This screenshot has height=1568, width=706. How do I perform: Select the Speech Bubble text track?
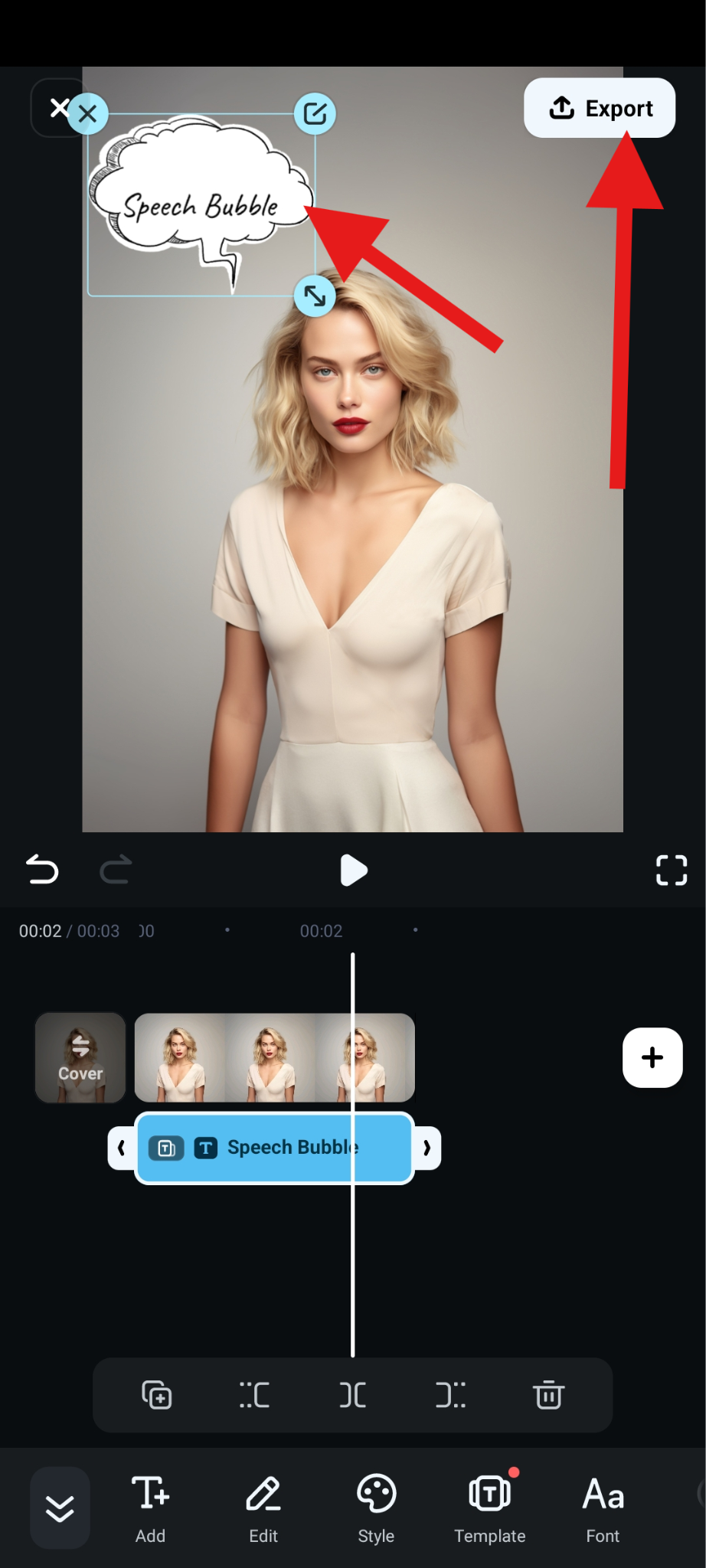(276, 1148)
